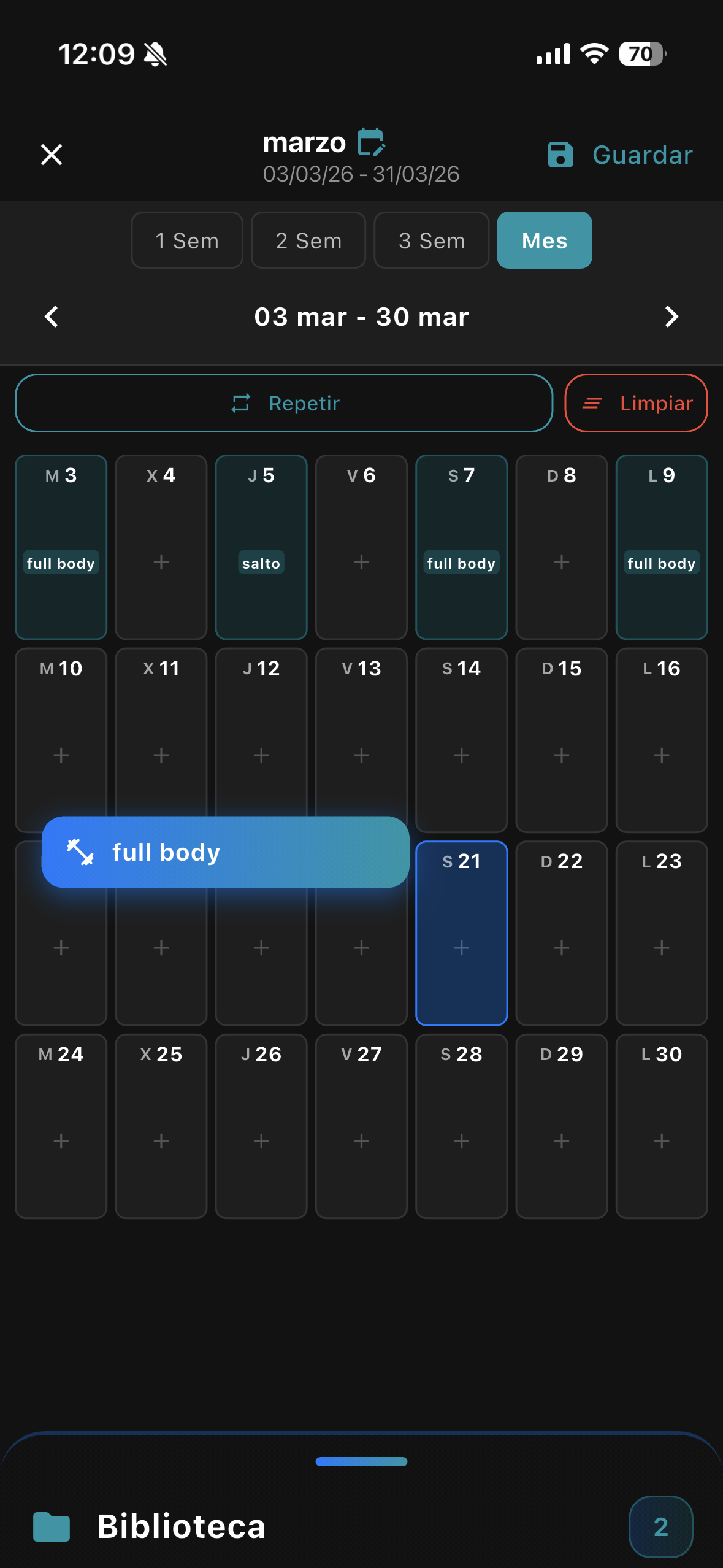The width and height of the screenshot is (723, 1568).
Task: Tap the Repetir button
Action: pos(284,403)
